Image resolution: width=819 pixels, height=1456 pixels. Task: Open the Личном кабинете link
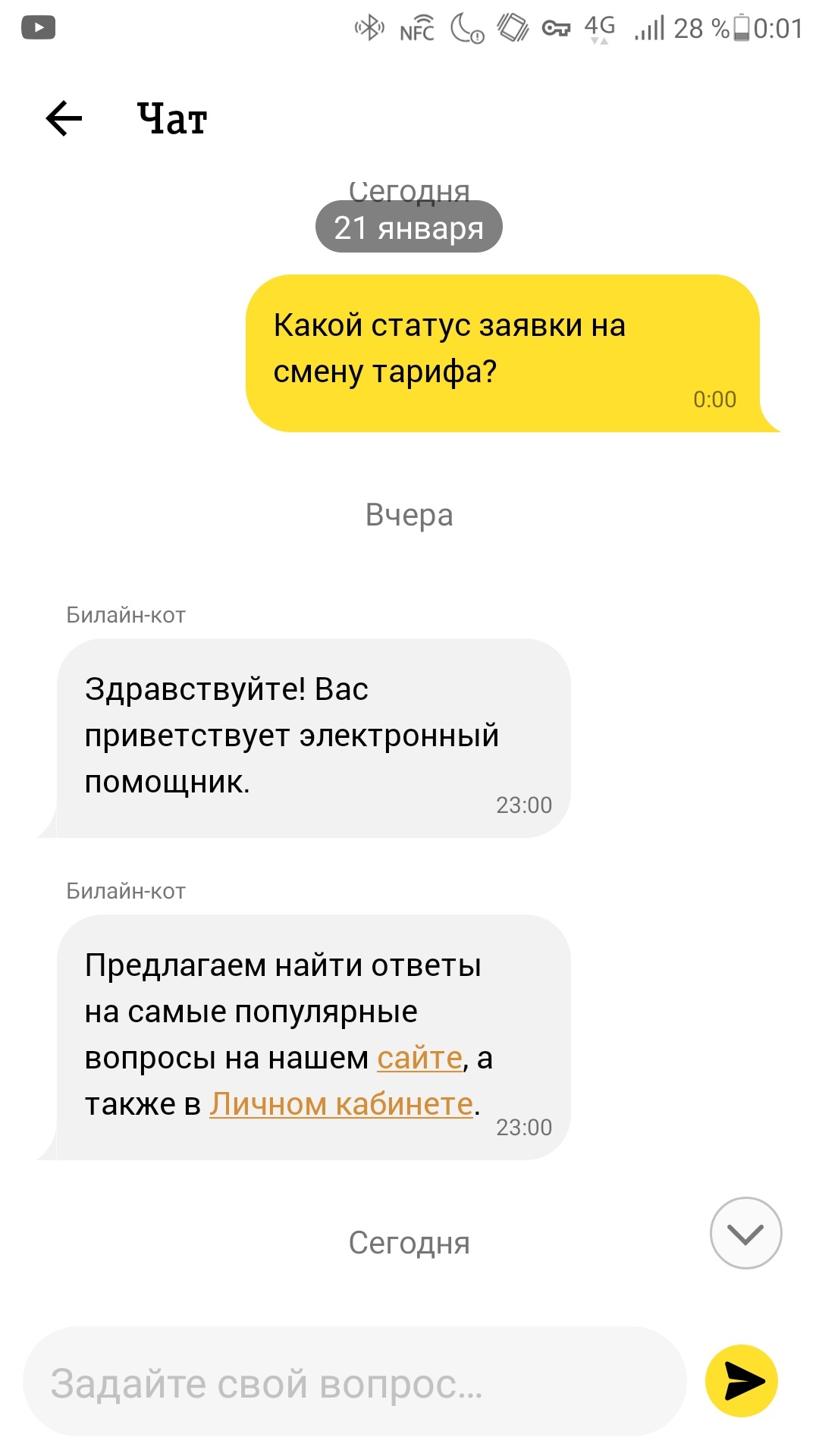point(341,1104)
